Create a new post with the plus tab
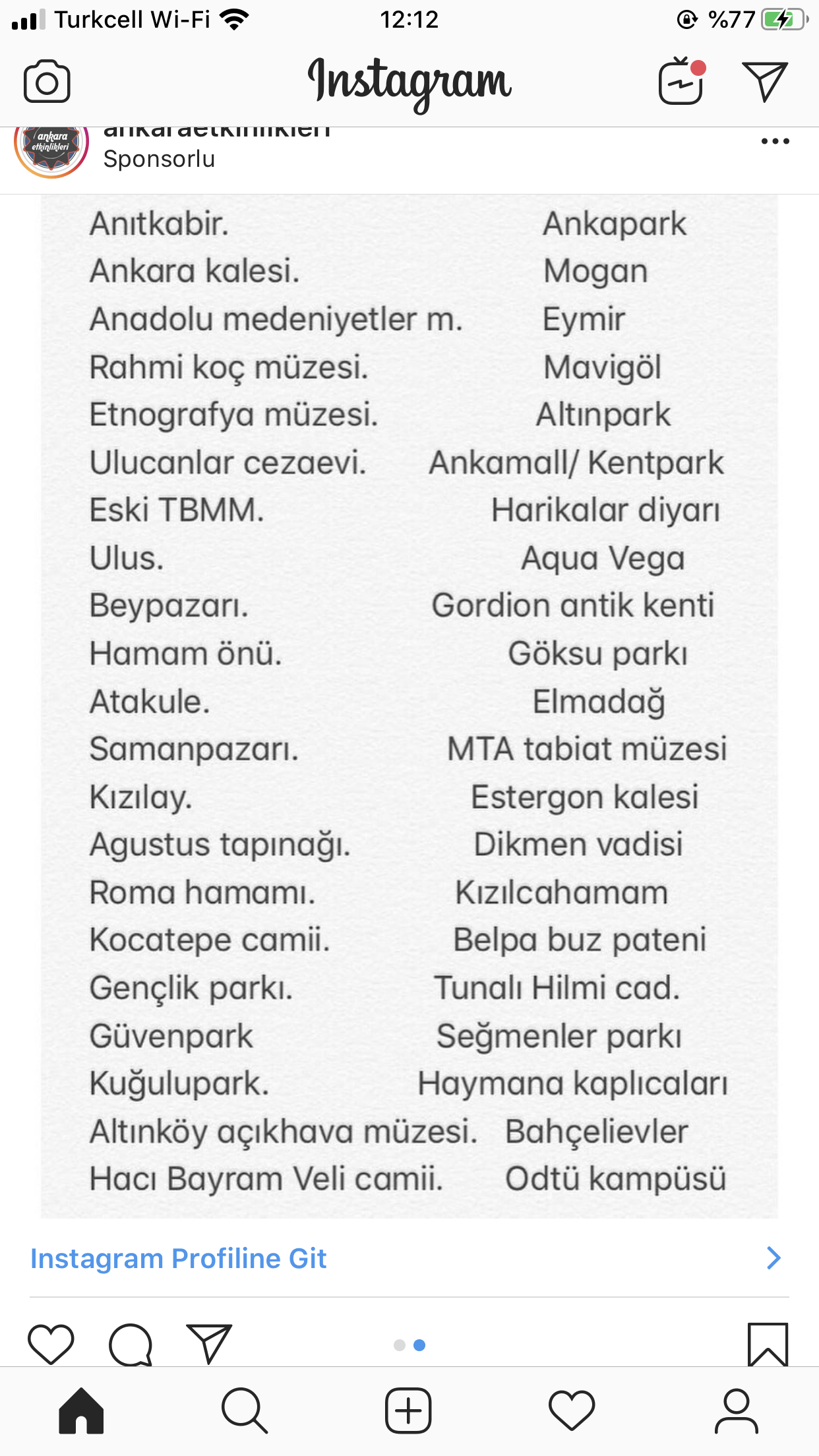Viewport: 819px width, 1456px height. pos(408,1410)
